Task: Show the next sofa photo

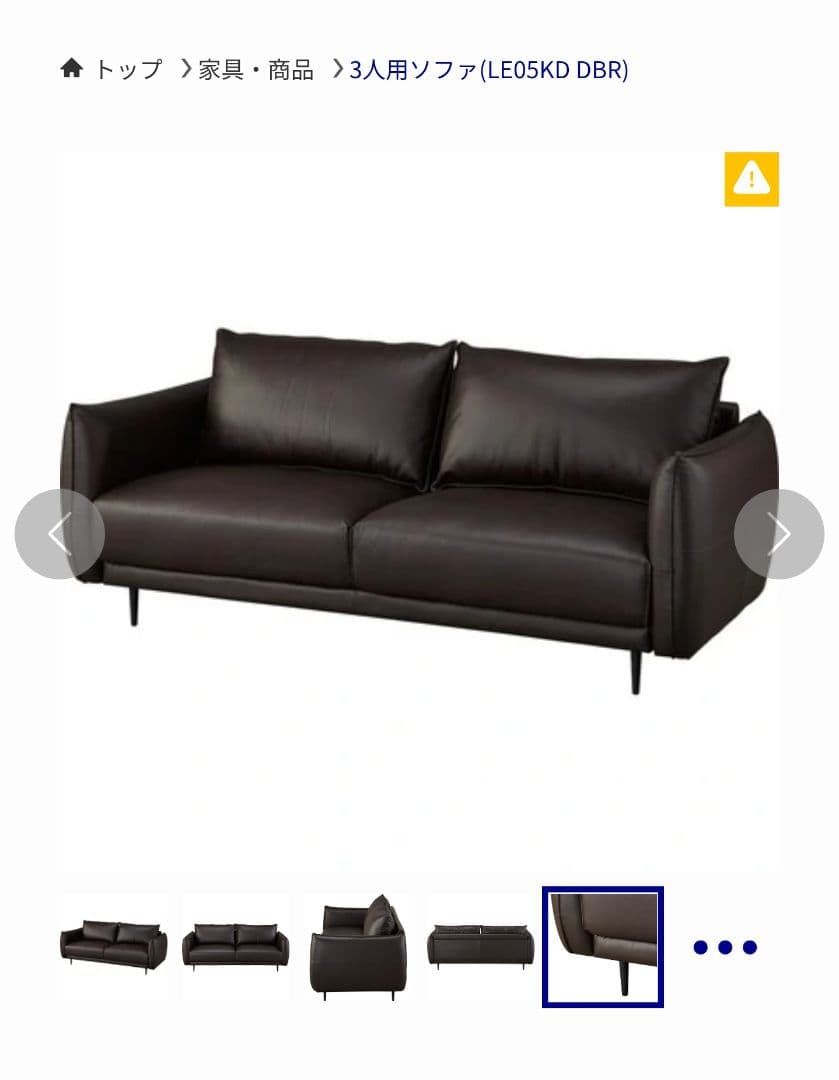Action: [779, 534]
